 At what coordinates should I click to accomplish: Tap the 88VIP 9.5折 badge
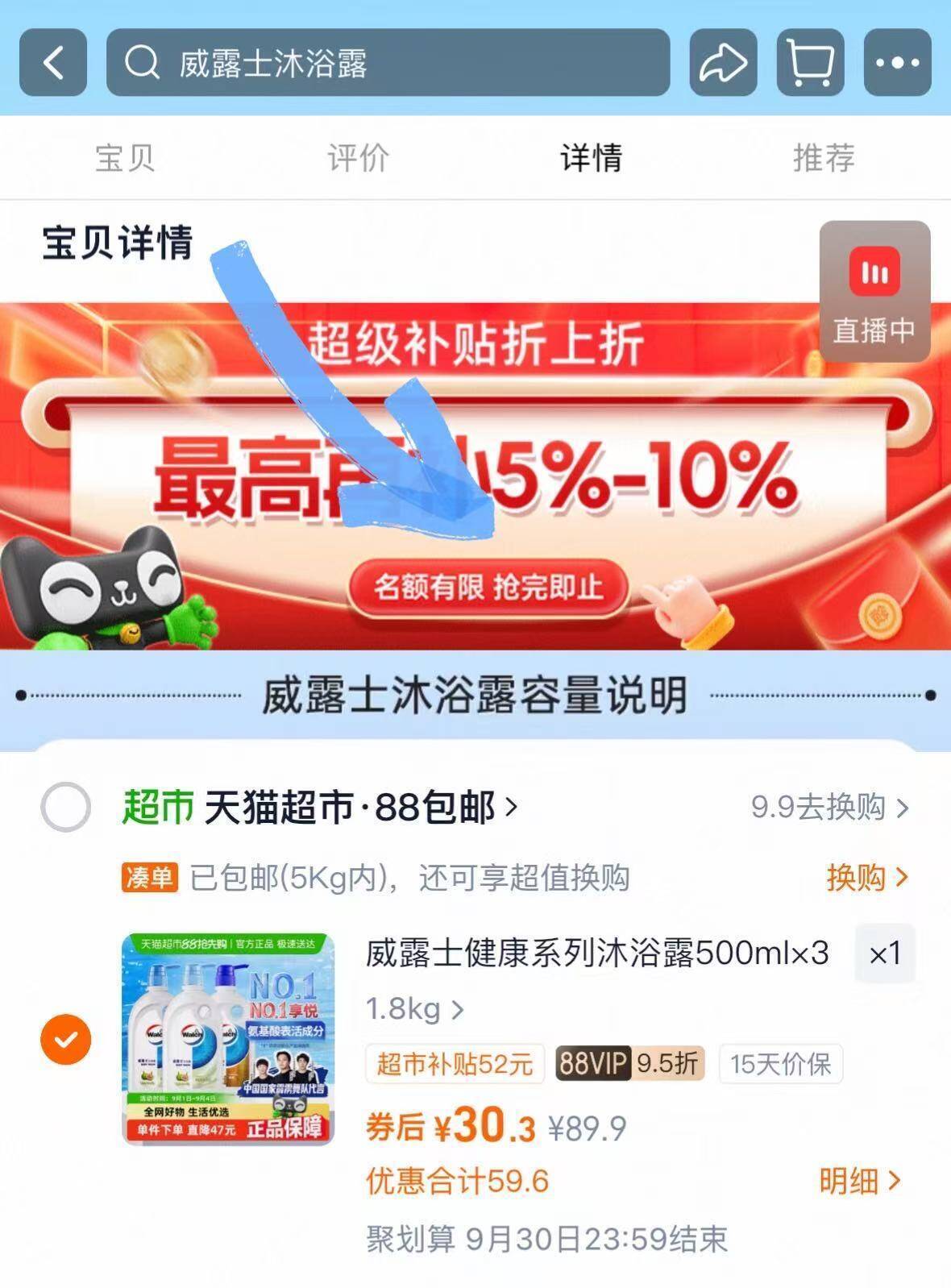[x=629, y=1064]
